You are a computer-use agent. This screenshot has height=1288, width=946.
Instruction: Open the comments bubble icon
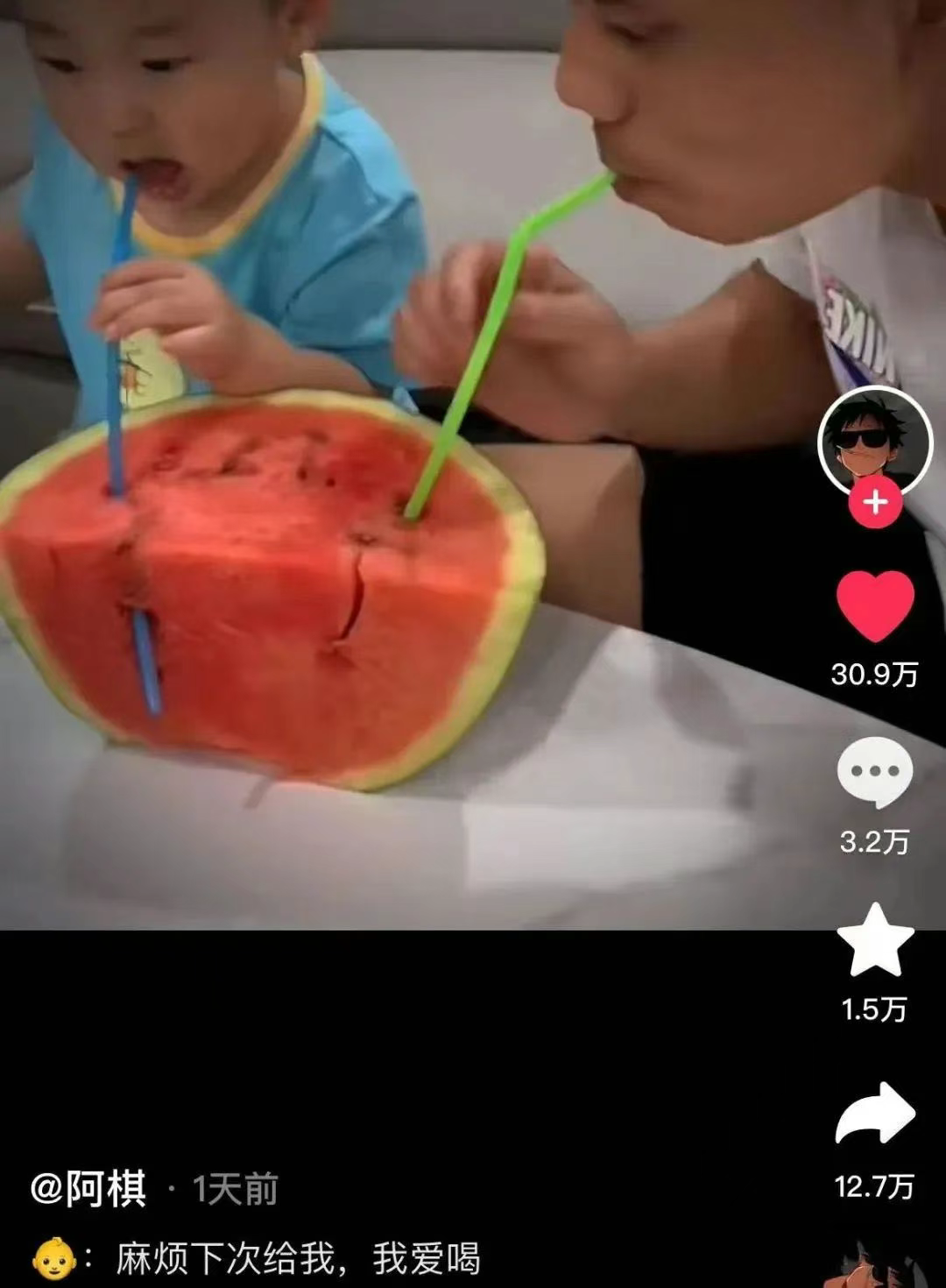[874, 772]
